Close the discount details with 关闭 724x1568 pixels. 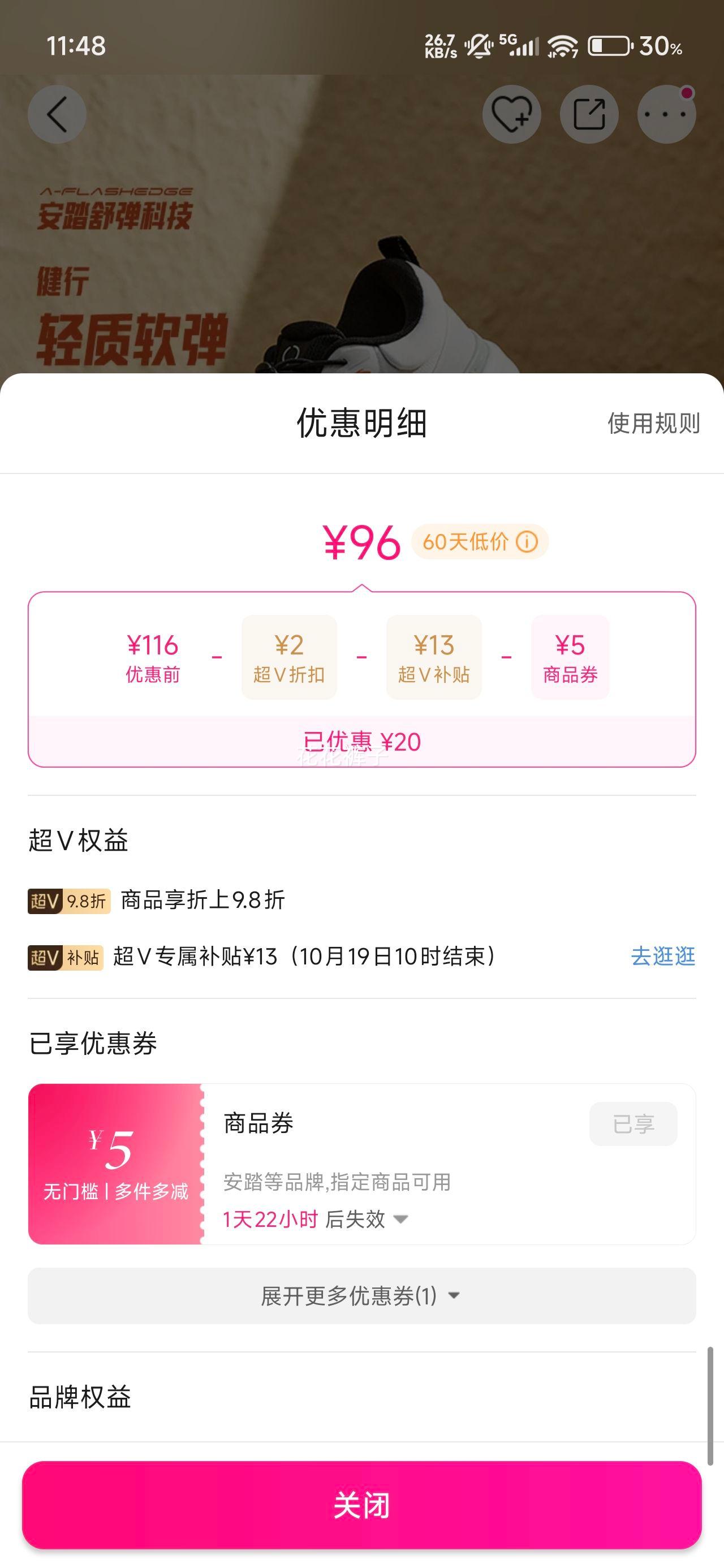pos(361,1505)
